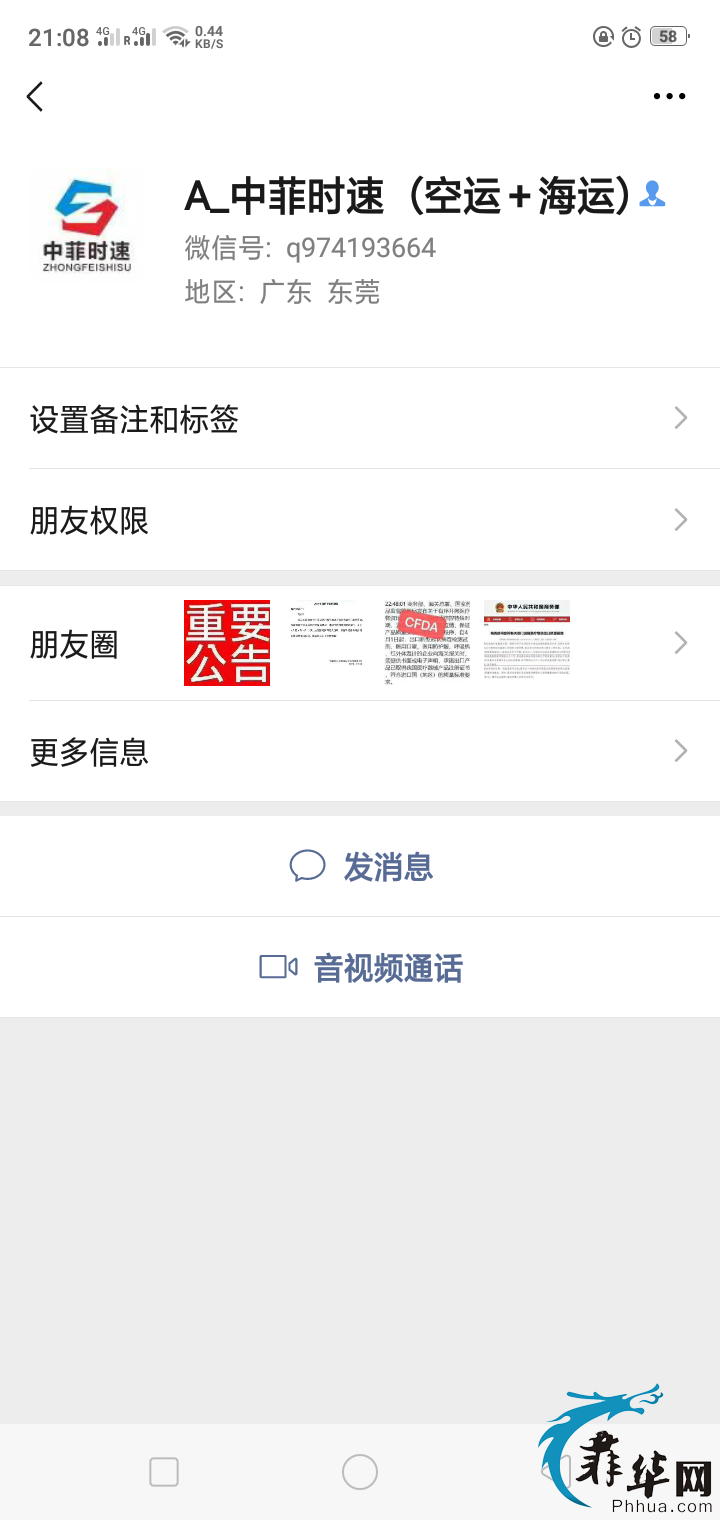The image size is (720, 1520).
Task: Tap the system home button
Action: tap(360, 1471)
